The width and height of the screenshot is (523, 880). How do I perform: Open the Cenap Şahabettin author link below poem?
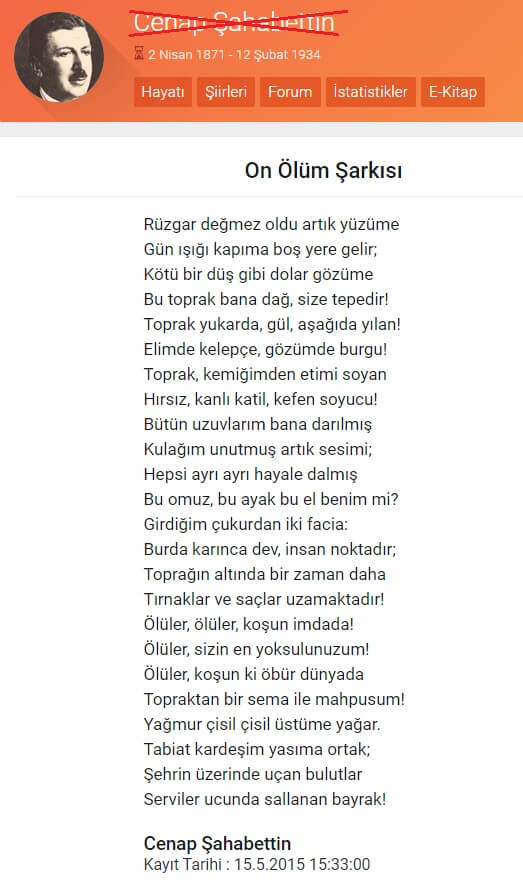[x=217, y=843]
